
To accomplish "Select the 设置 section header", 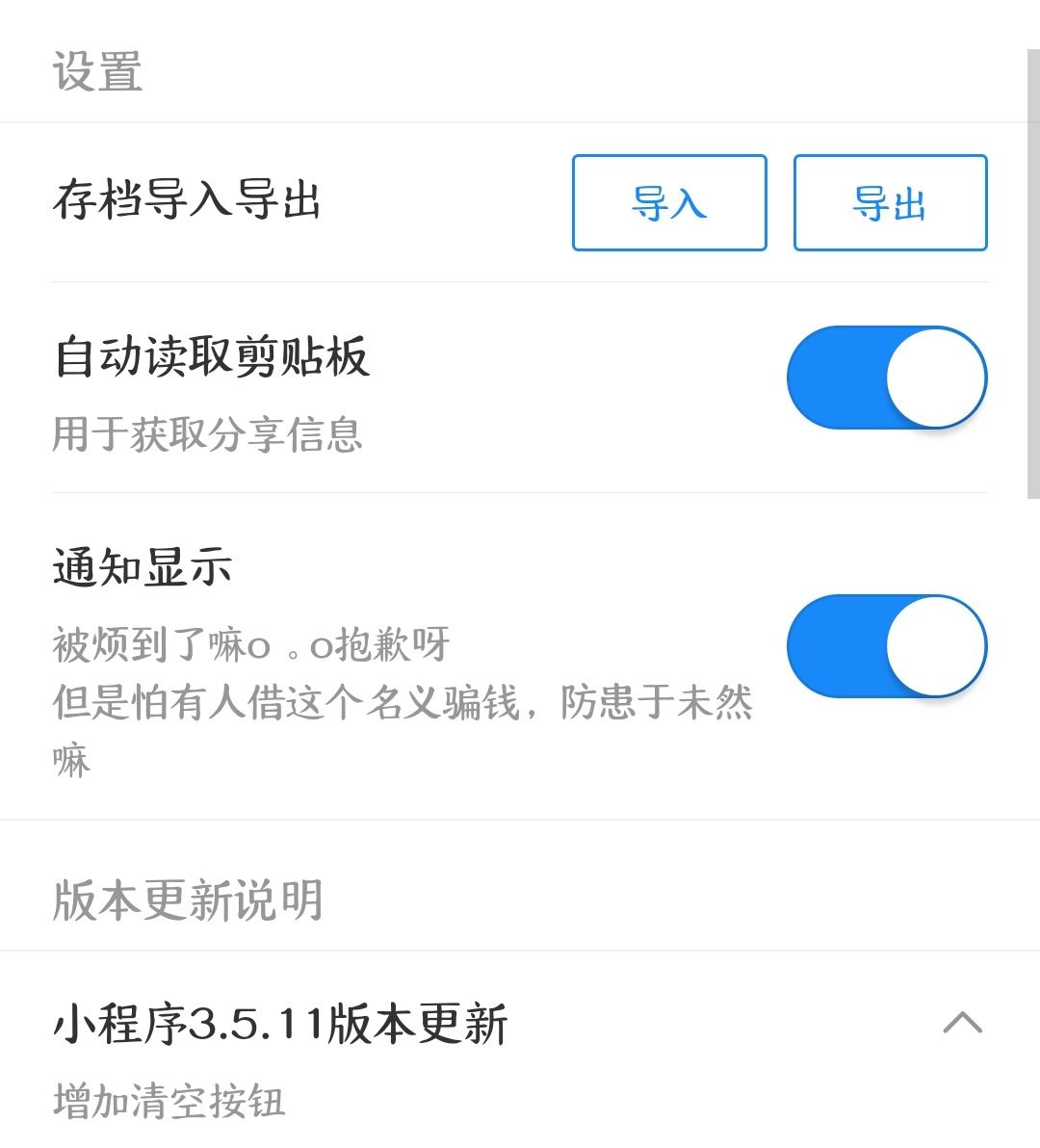I will [x=98, y=69].
